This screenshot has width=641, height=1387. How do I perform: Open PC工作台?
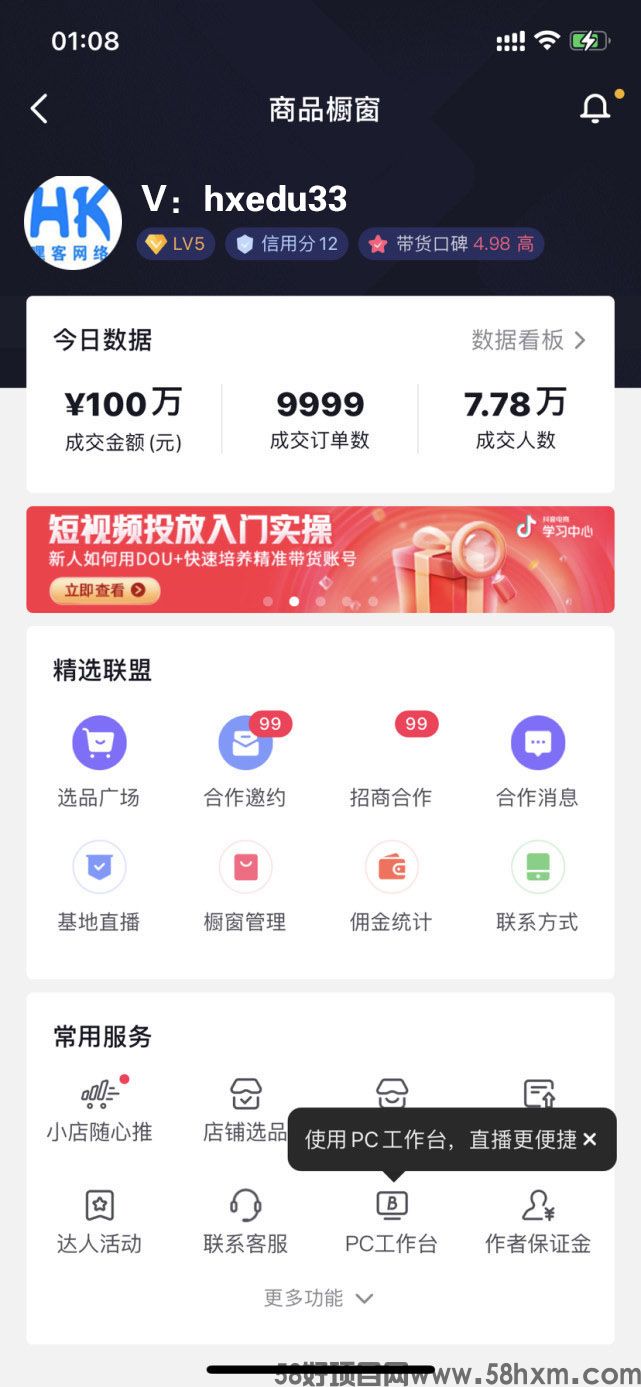(391, 1222)
